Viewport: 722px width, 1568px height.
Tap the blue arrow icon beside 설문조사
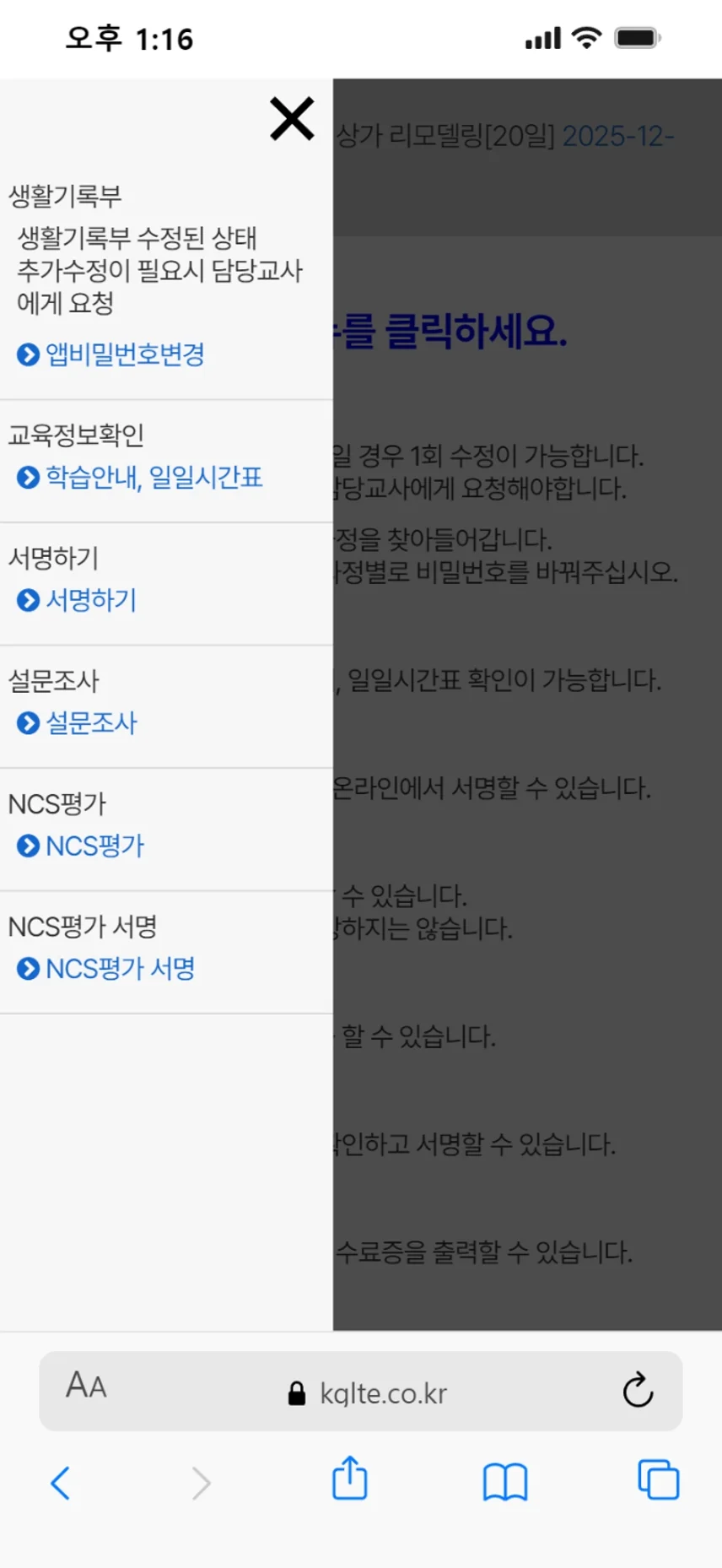28,723
